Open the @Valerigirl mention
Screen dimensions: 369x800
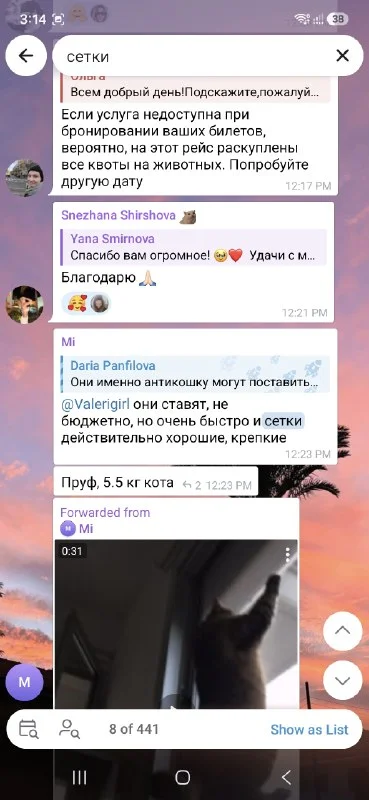point(95,405)
